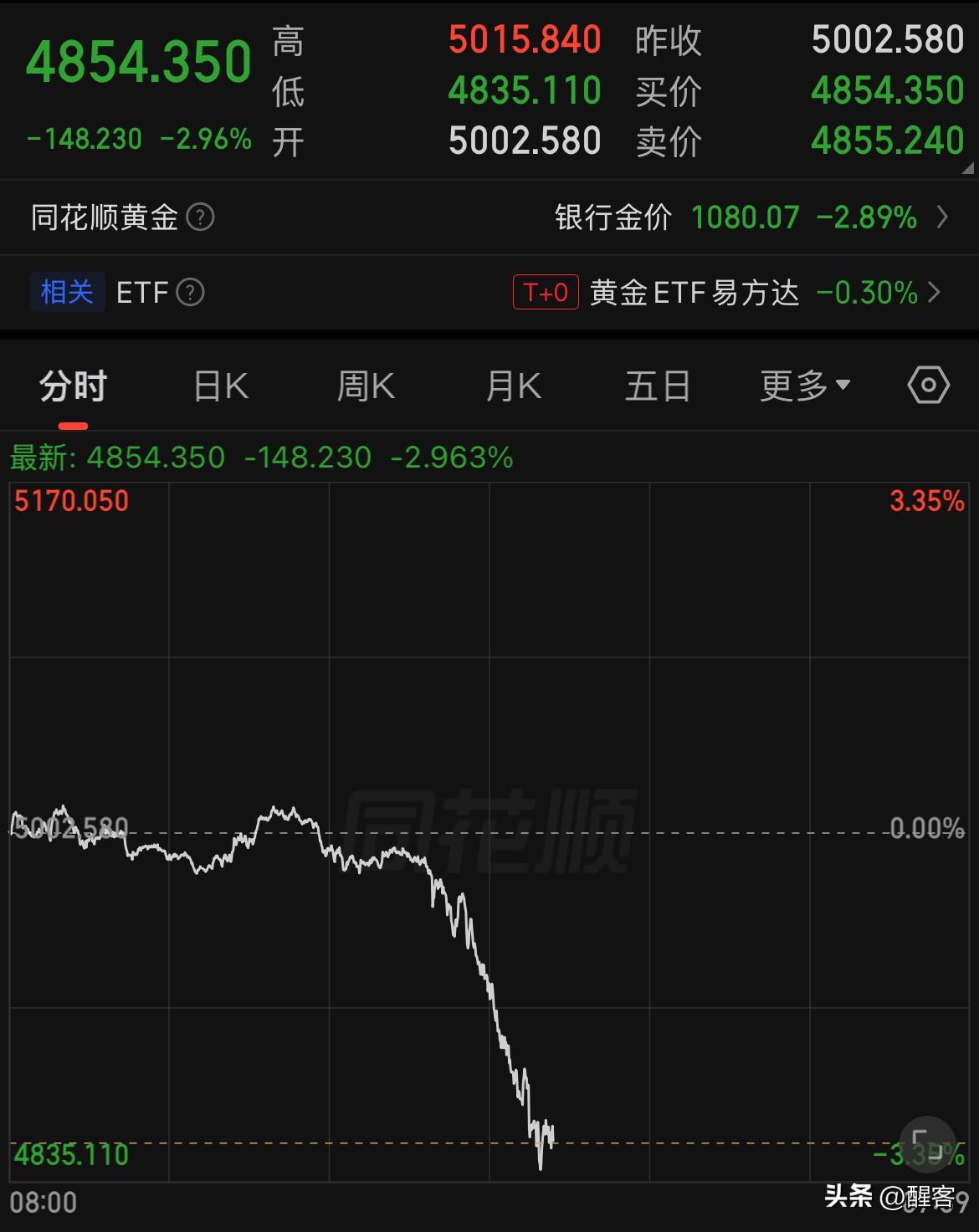Switch to the 日K tab
979x1232 pixels.
click(219, 385)
